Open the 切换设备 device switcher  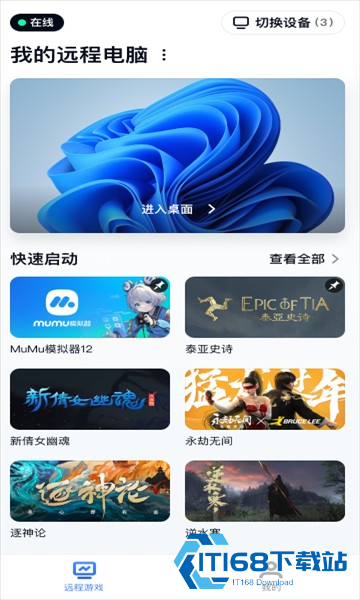[283, 23]
